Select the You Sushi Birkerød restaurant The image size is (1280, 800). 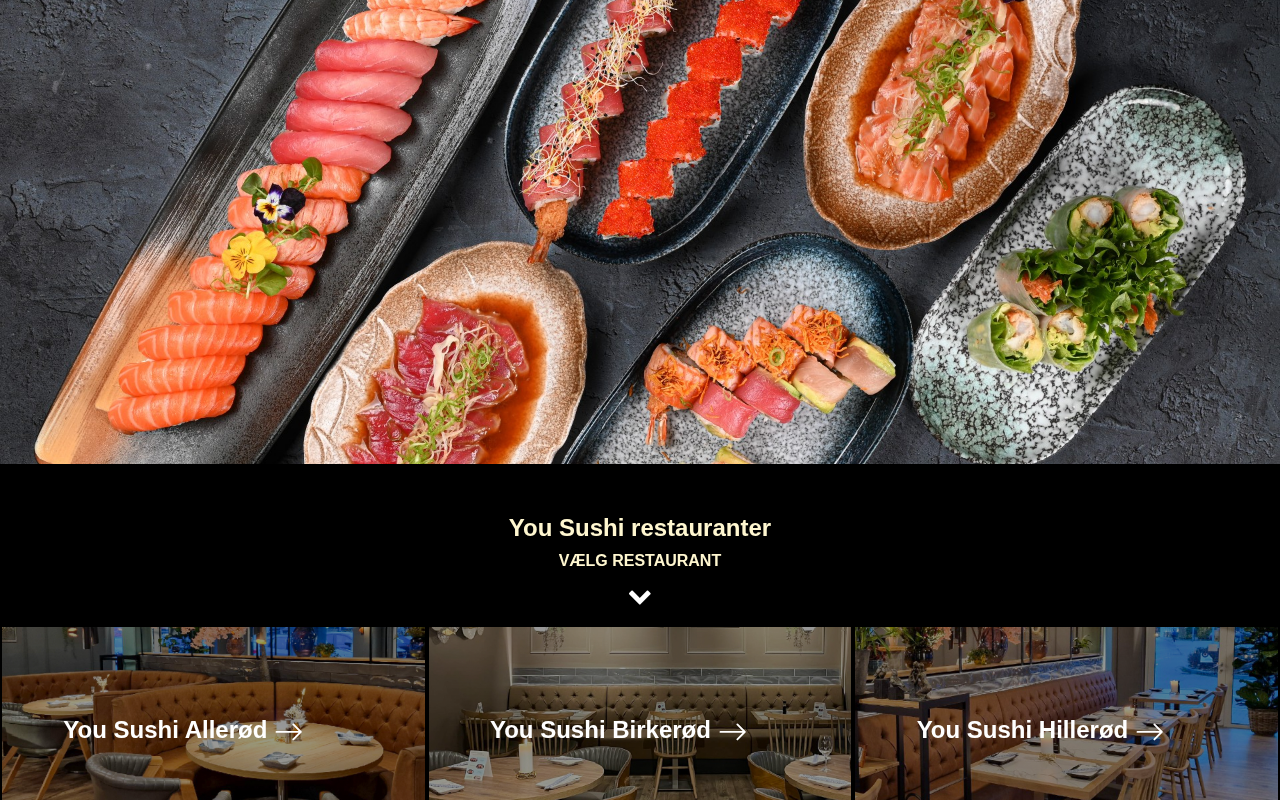617,730
